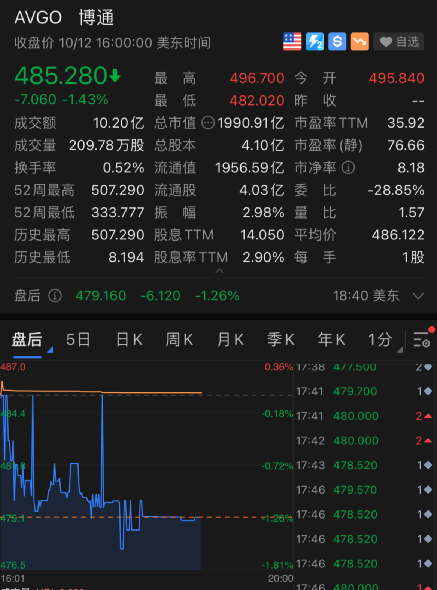Switch to the 月K chart tab

pyautogui.click(x=230, y=340)
